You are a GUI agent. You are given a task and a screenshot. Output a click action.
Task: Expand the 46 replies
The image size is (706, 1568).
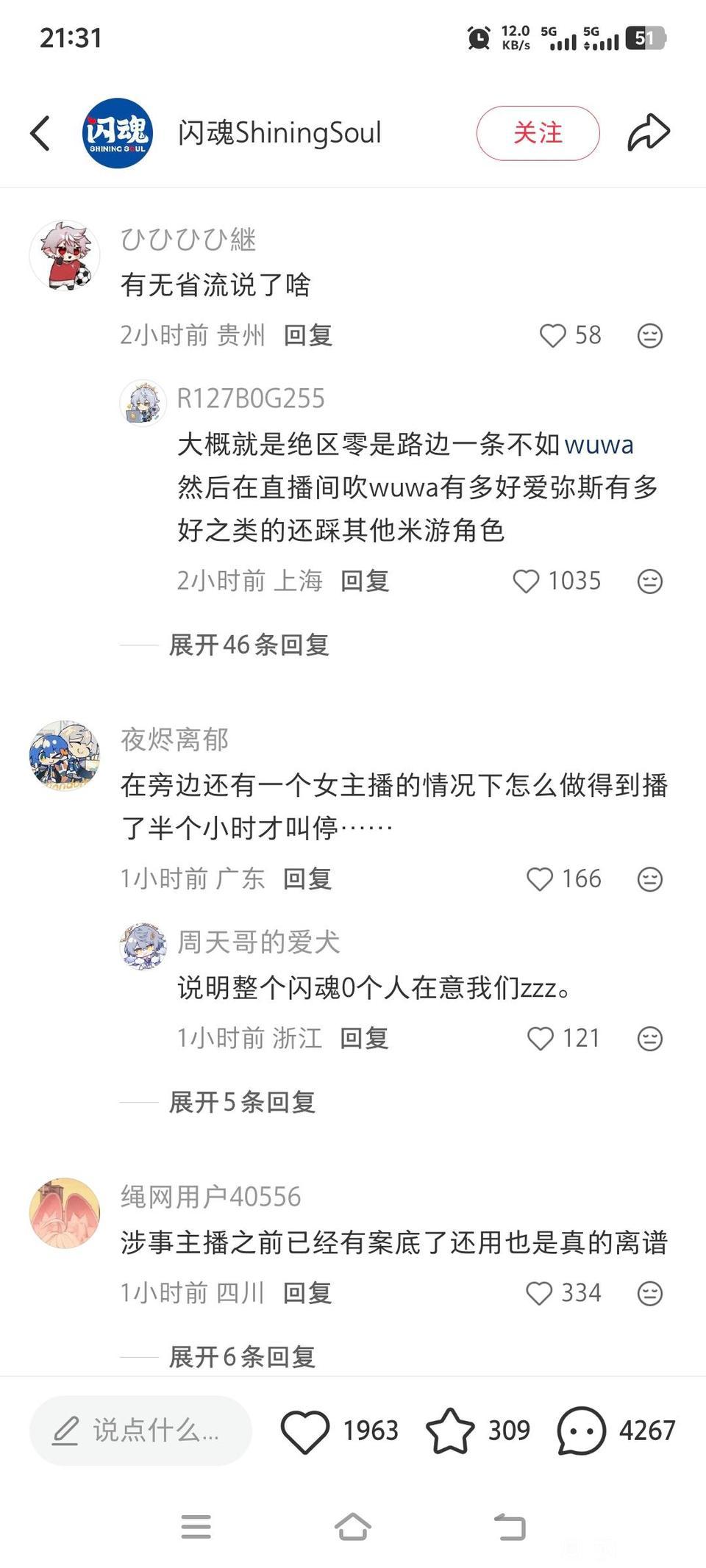[x=249, y=645]
